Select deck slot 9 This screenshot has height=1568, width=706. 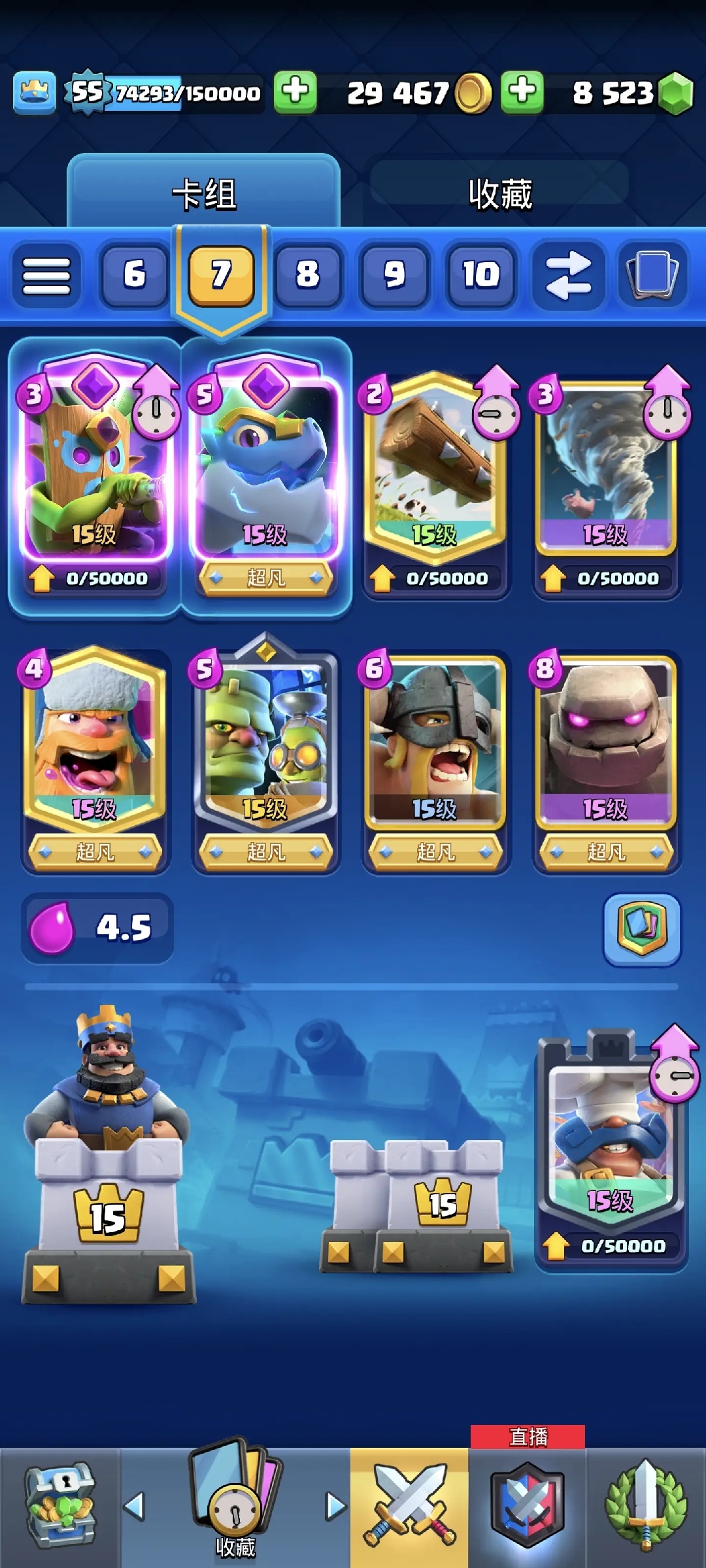pos(394,275)
